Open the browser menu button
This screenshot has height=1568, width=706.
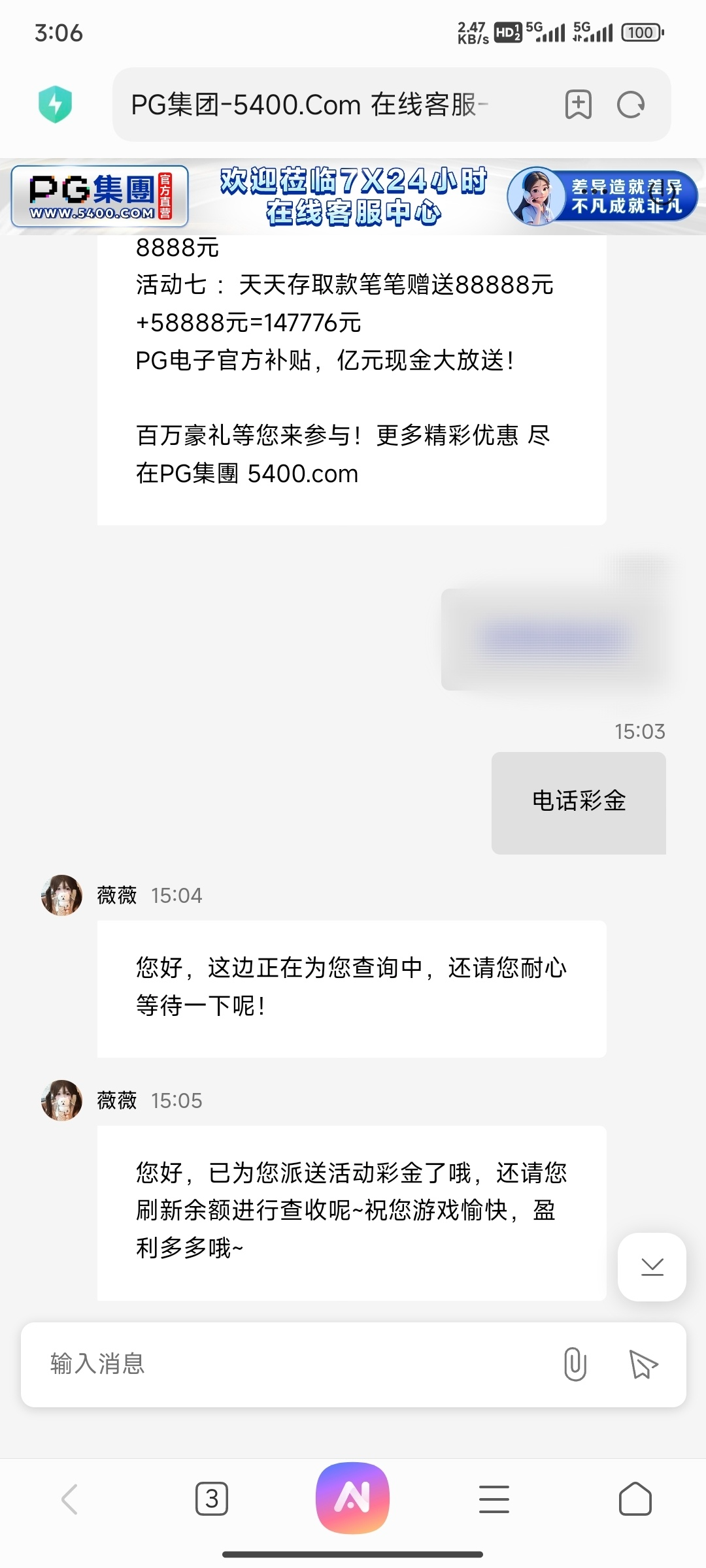pos(494,1498)
